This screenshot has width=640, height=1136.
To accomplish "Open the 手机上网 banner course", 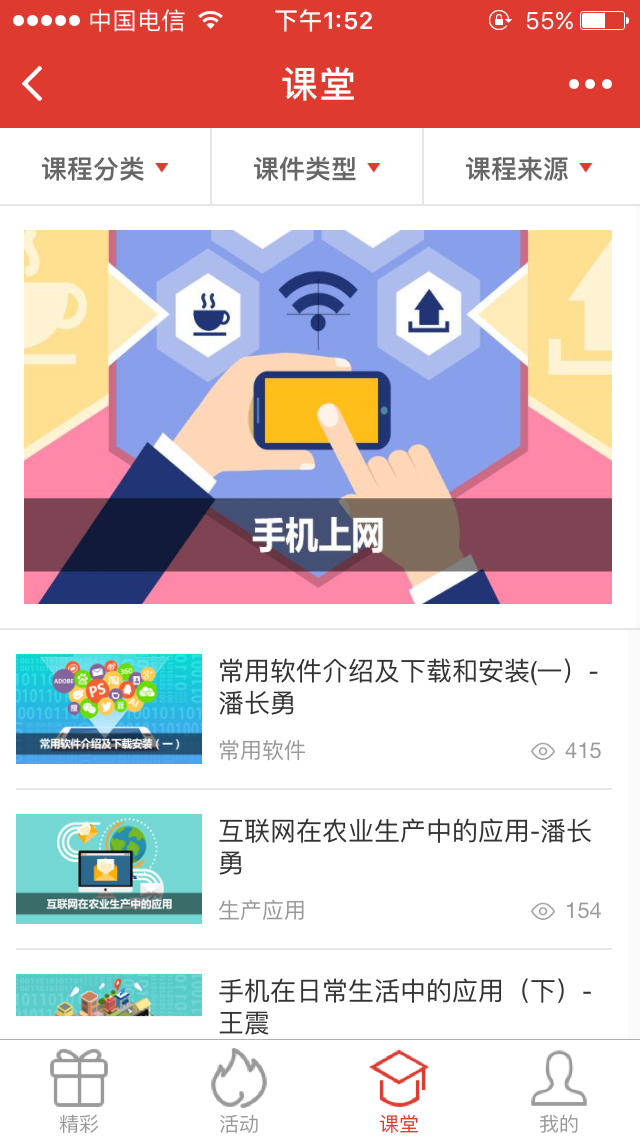I will [x=318, y=417].
